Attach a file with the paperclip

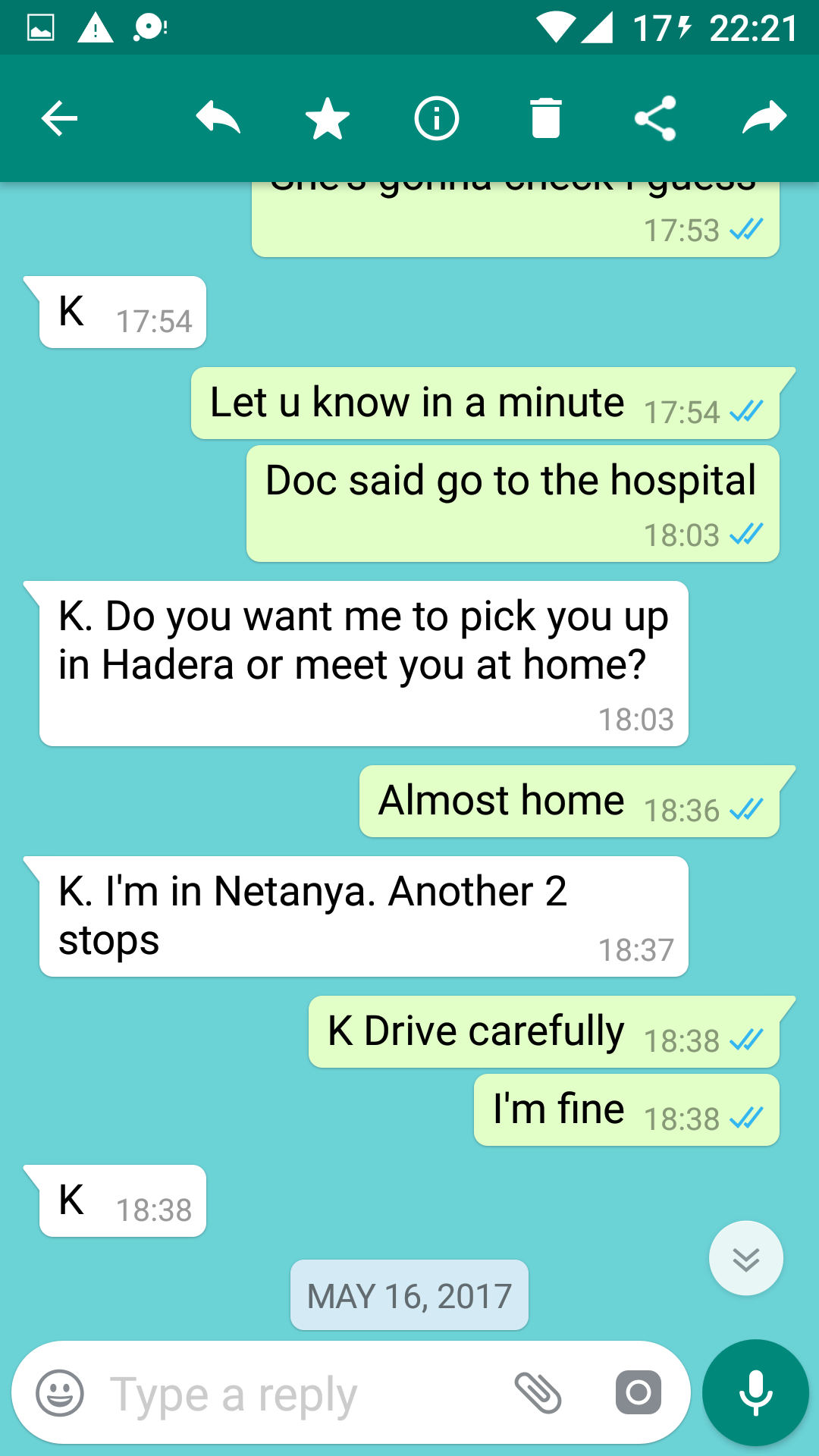(x=538, y=1393)
